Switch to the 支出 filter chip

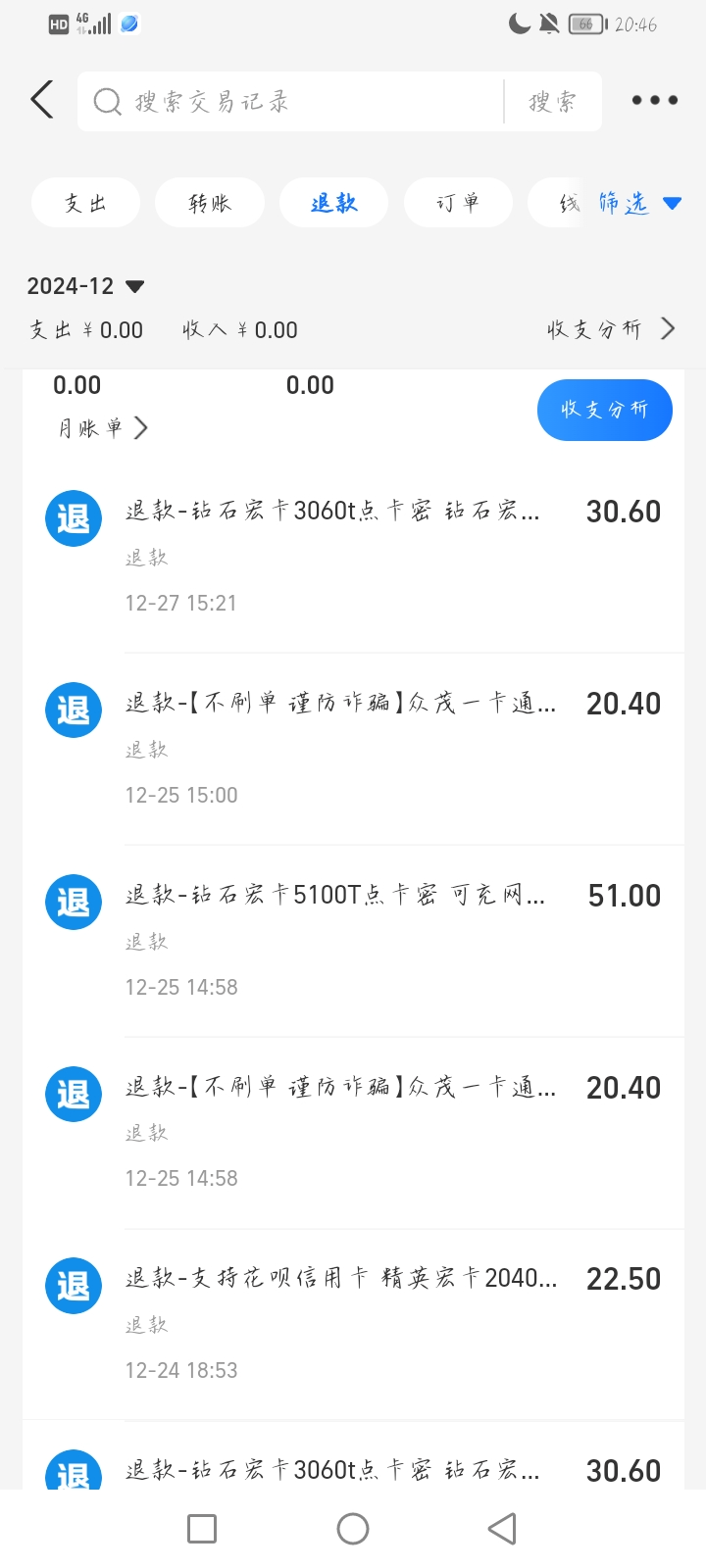pyautogui.click(x=85, y=203)
